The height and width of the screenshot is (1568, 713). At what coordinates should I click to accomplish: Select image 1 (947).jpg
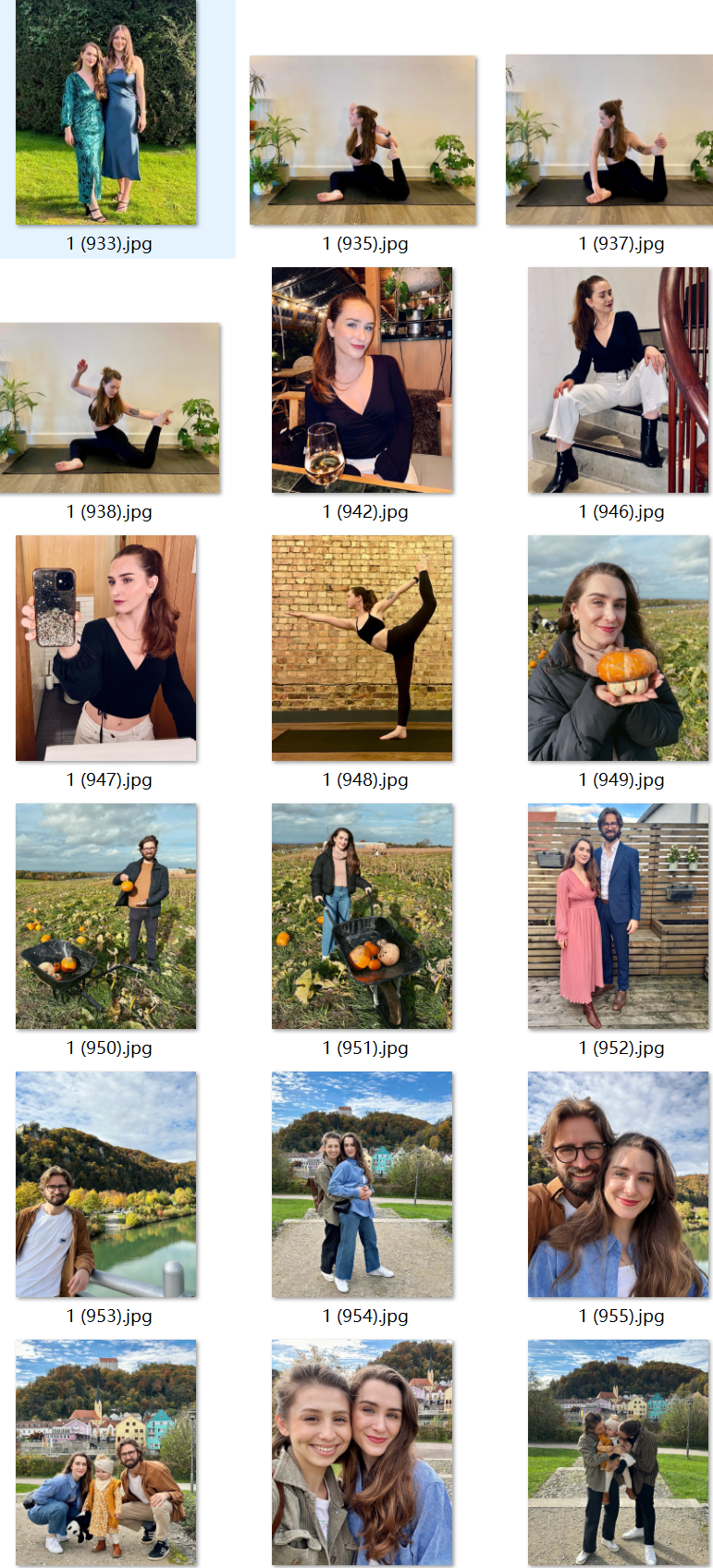pos(105,648)
